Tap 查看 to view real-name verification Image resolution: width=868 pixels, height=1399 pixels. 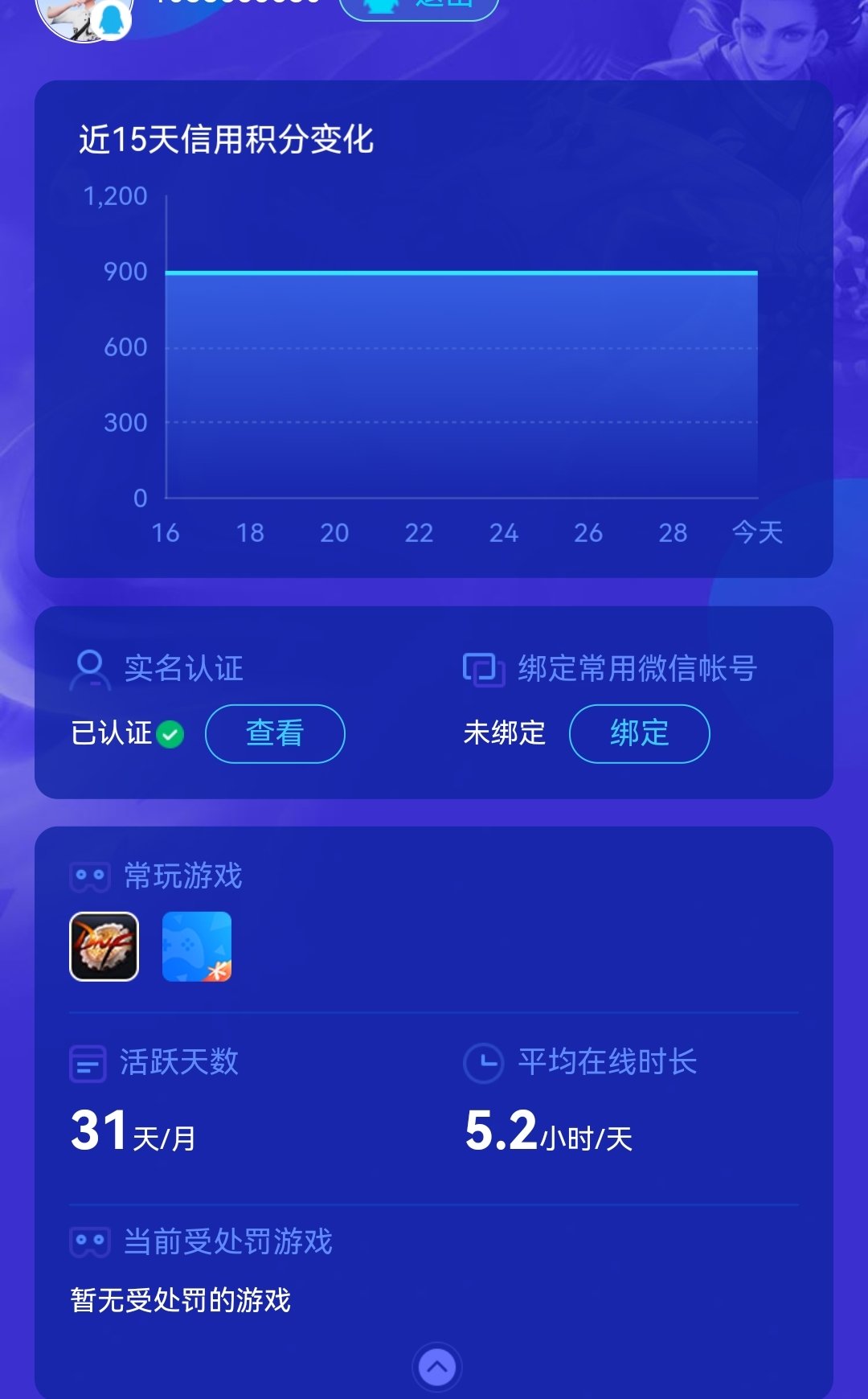point(275,733)
